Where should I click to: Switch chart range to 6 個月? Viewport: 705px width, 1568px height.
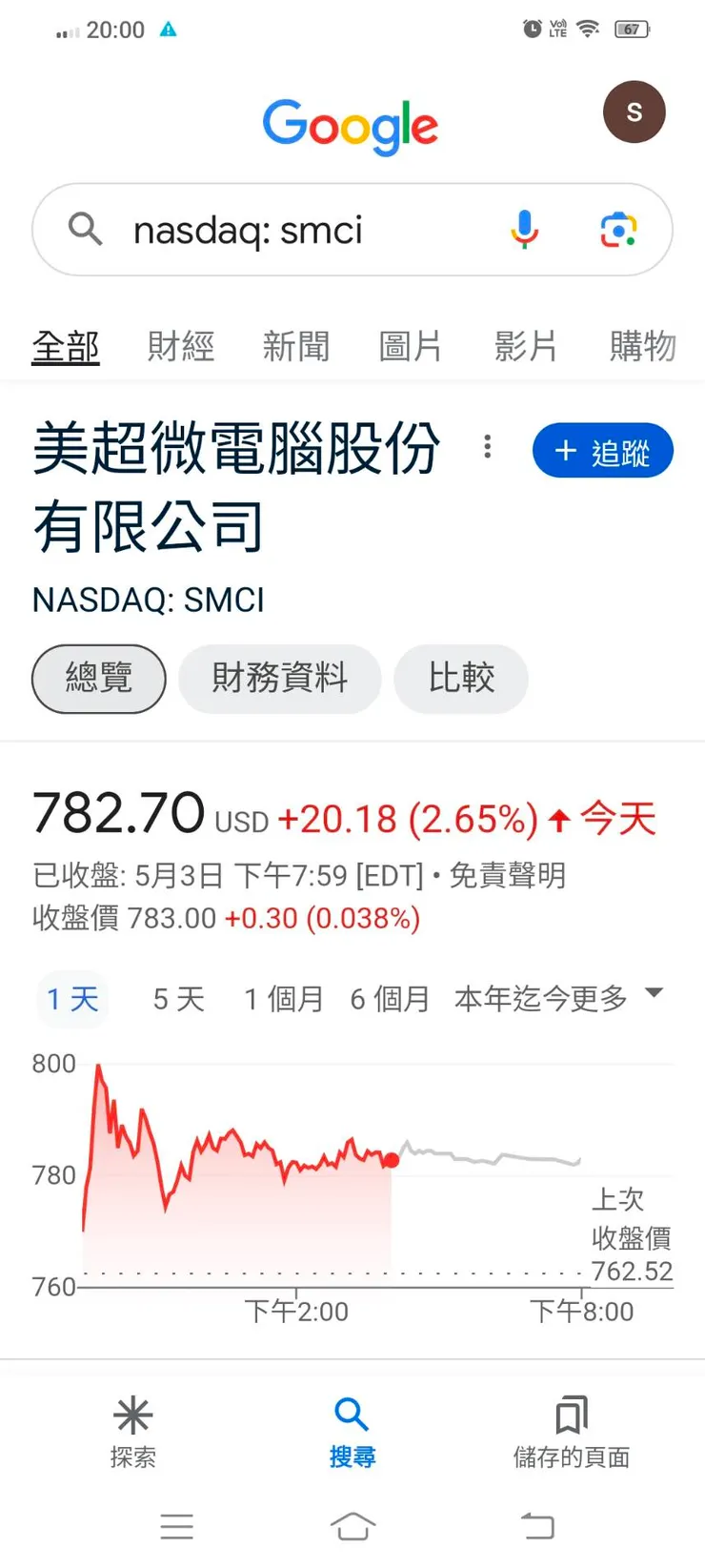(x=390, y=999)
